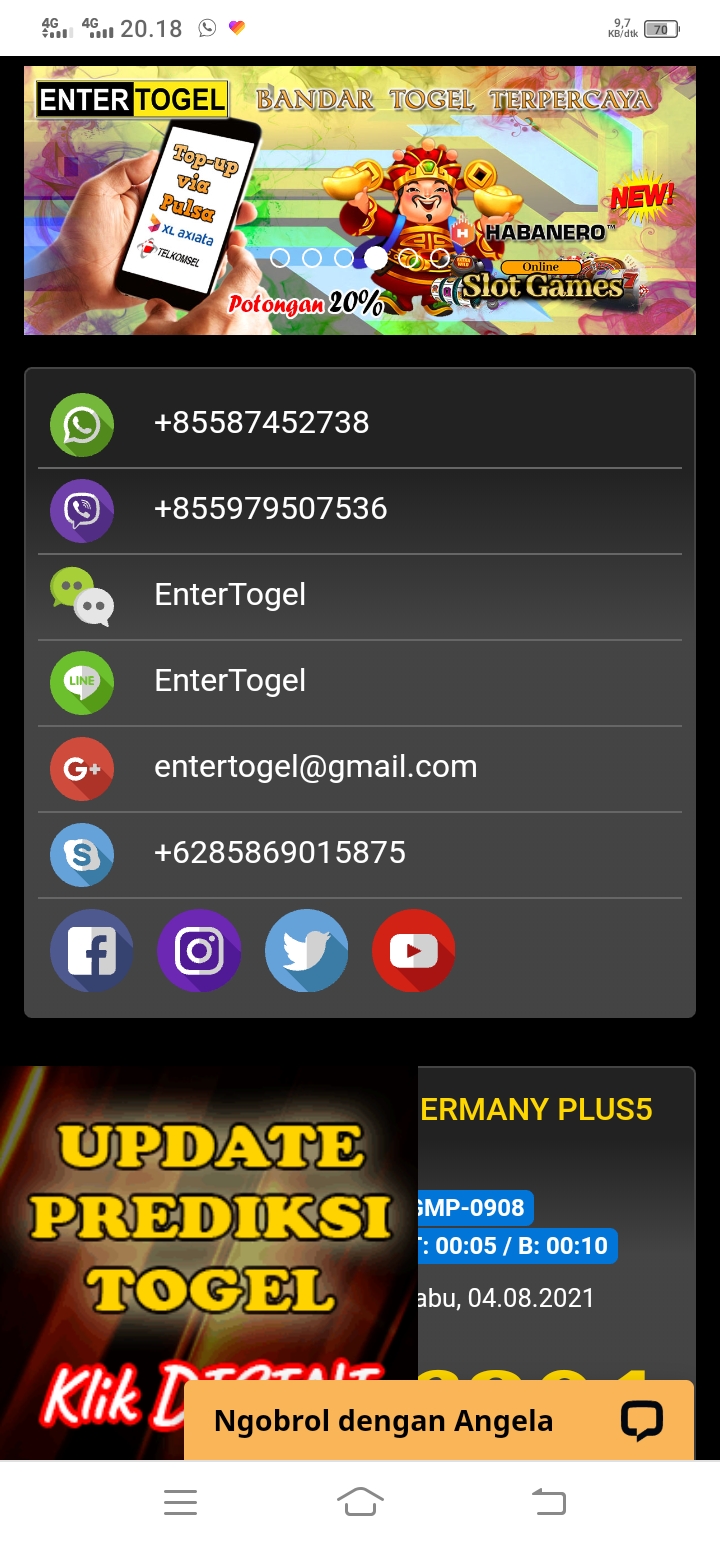Open the WeChat EnterTogel contact row
The height and width of the screenshot is (1544, 720).
pos(360,596)
